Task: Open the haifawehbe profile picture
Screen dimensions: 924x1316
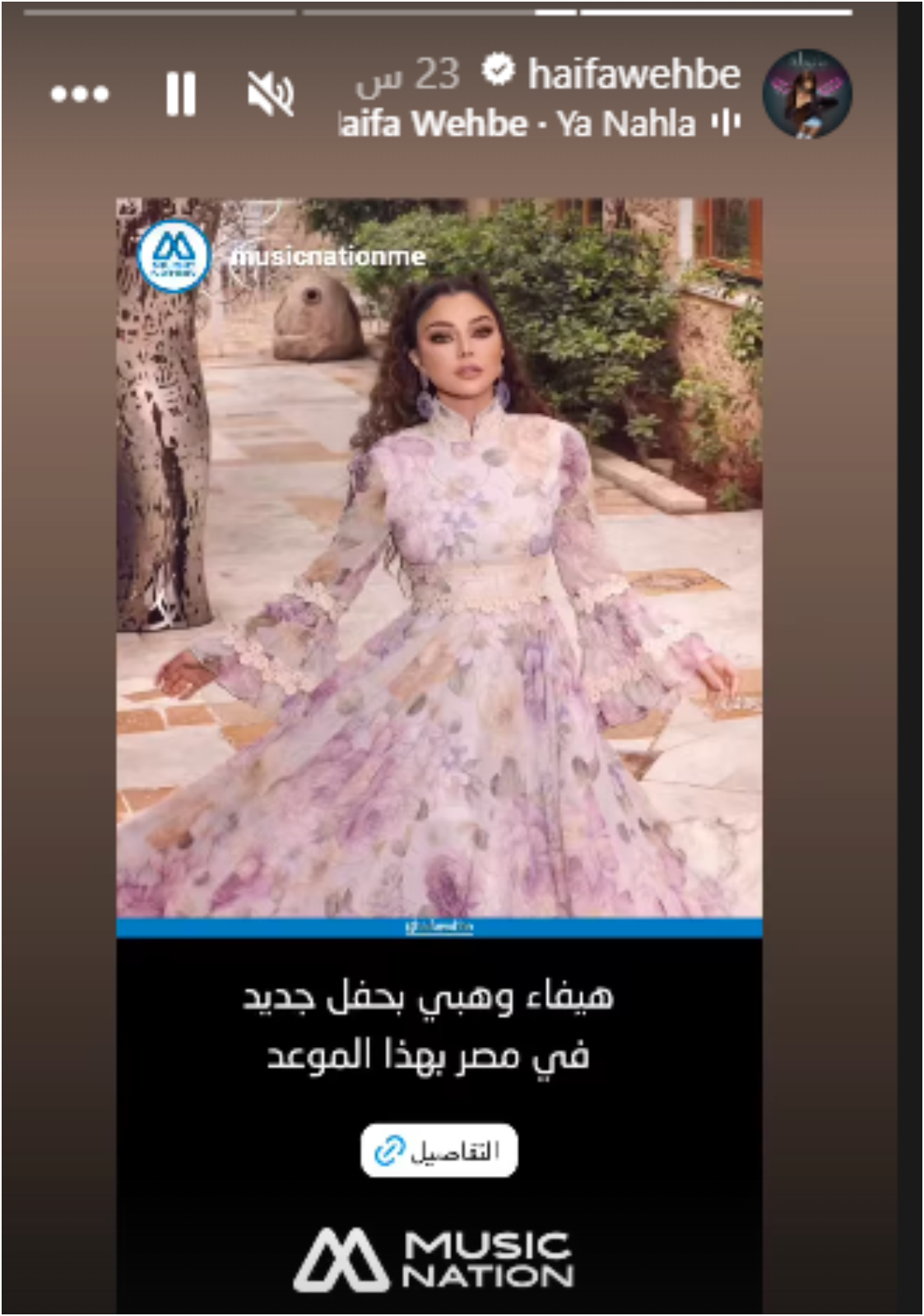Action: pyautogui.click(x=806, y=93)
